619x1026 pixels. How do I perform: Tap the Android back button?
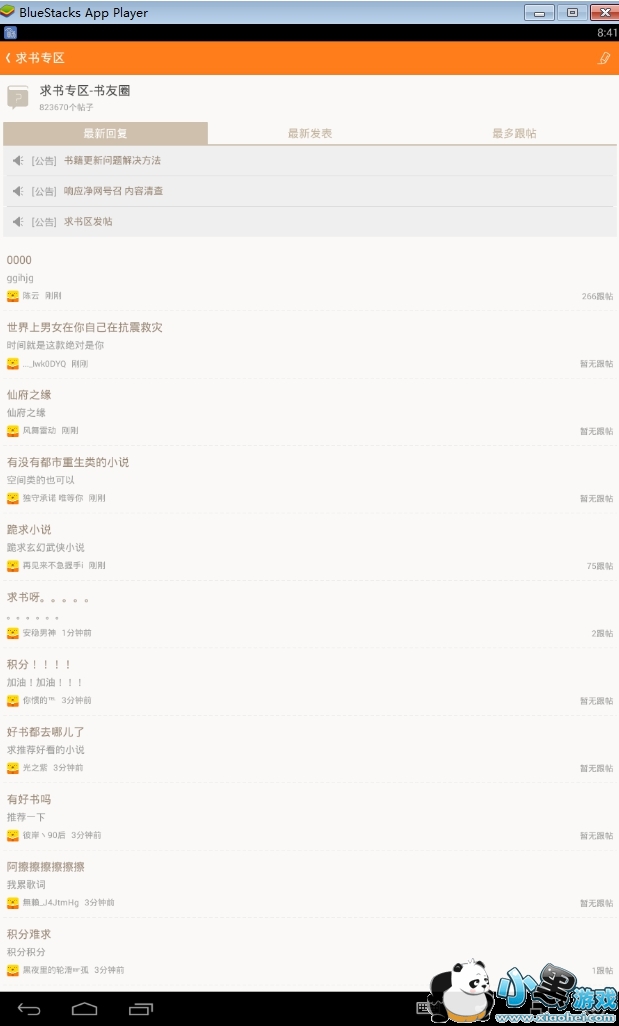[x=29, y=1009]
